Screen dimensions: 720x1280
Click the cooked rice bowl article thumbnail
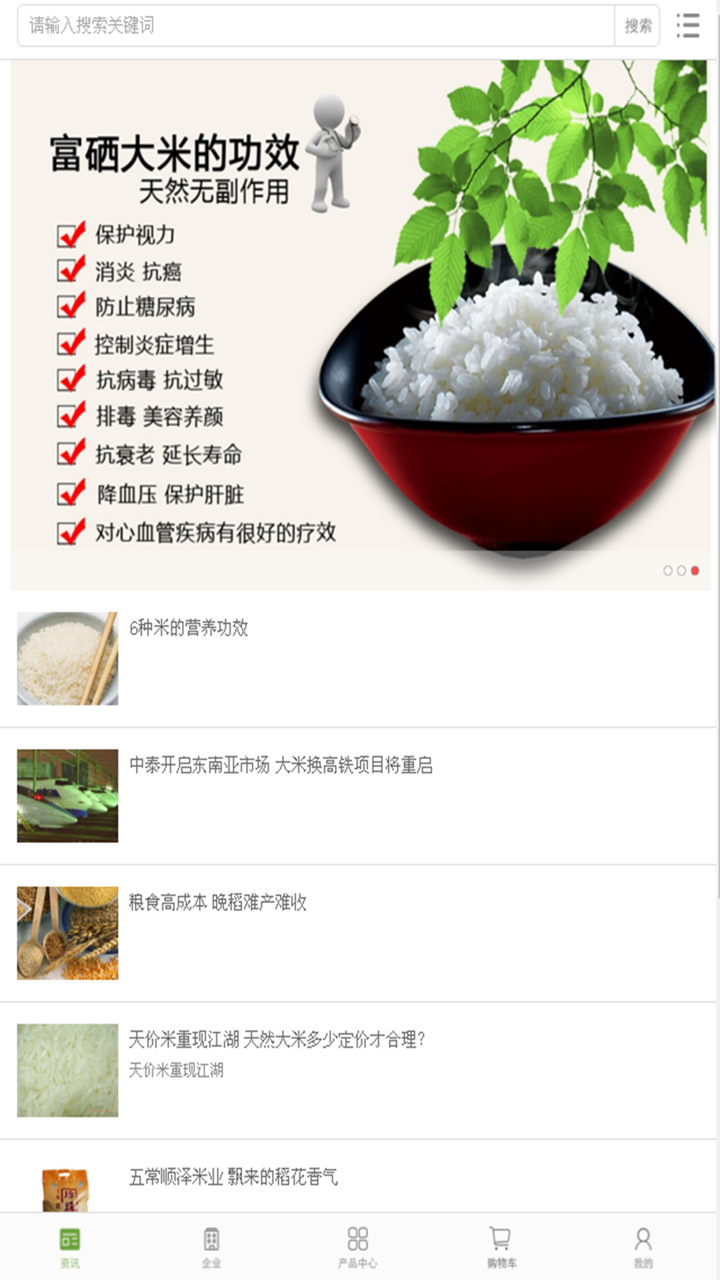(x=67, y=657)
